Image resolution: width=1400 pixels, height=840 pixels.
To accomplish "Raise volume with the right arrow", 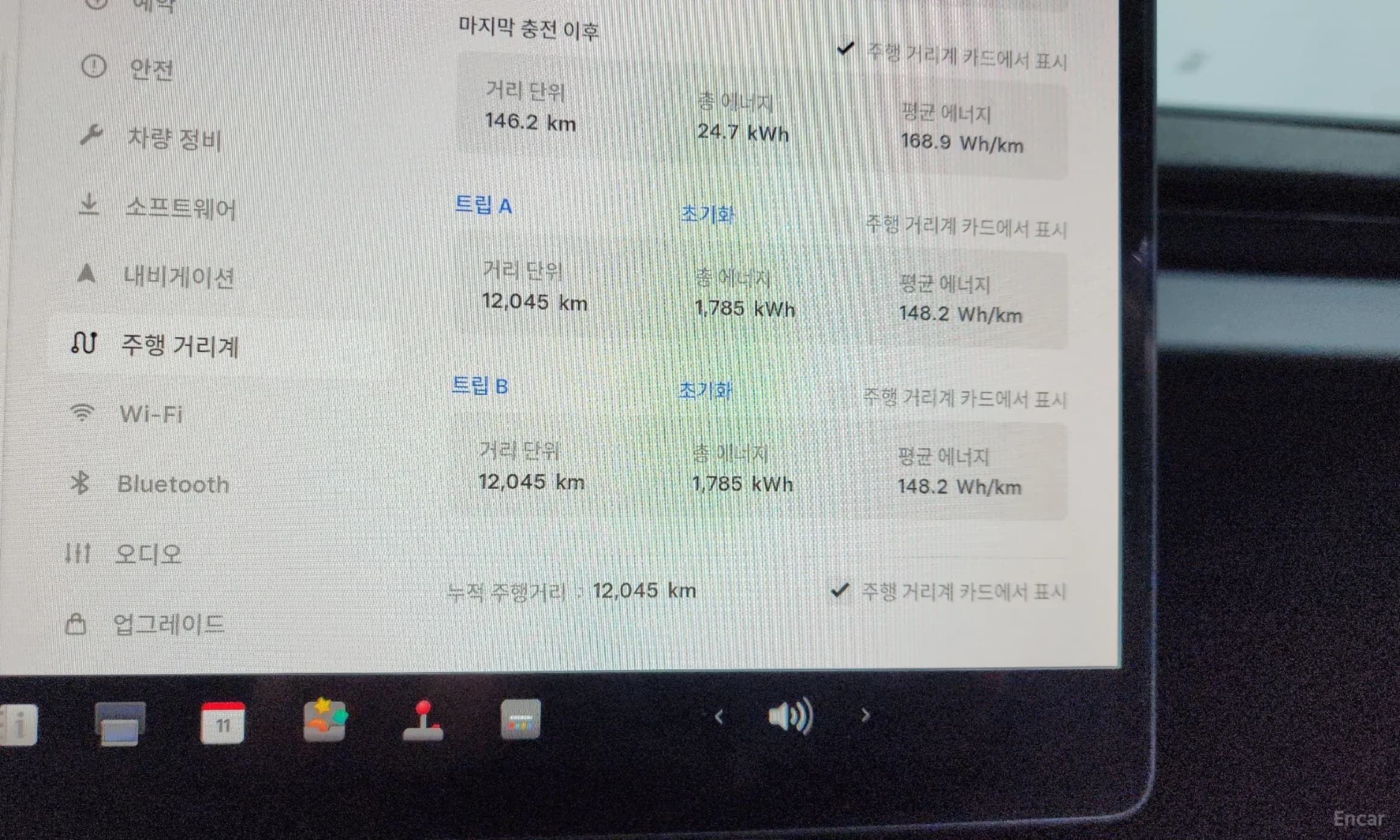I will (x=865, y=715).
